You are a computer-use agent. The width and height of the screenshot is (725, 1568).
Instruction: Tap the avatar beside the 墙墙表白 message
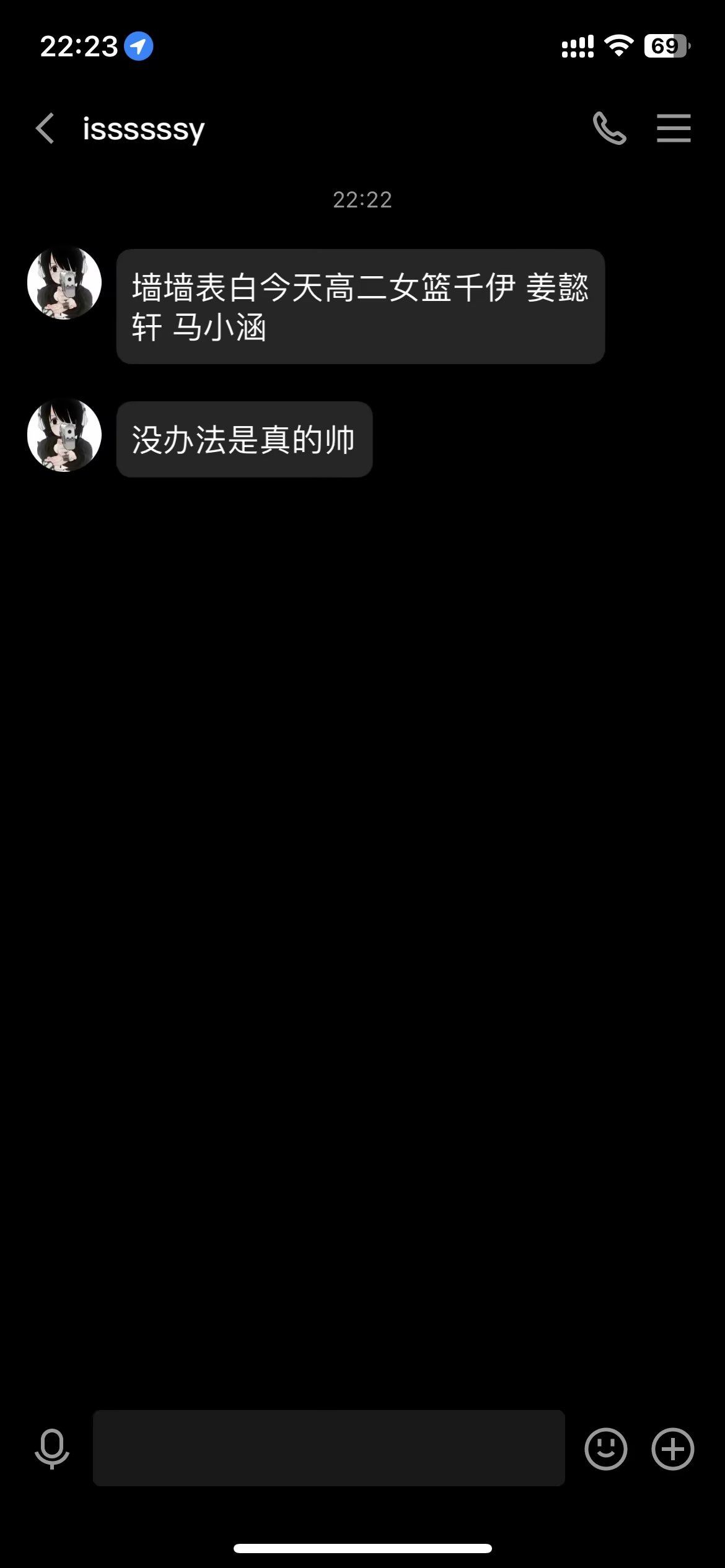tap(64, 283)
